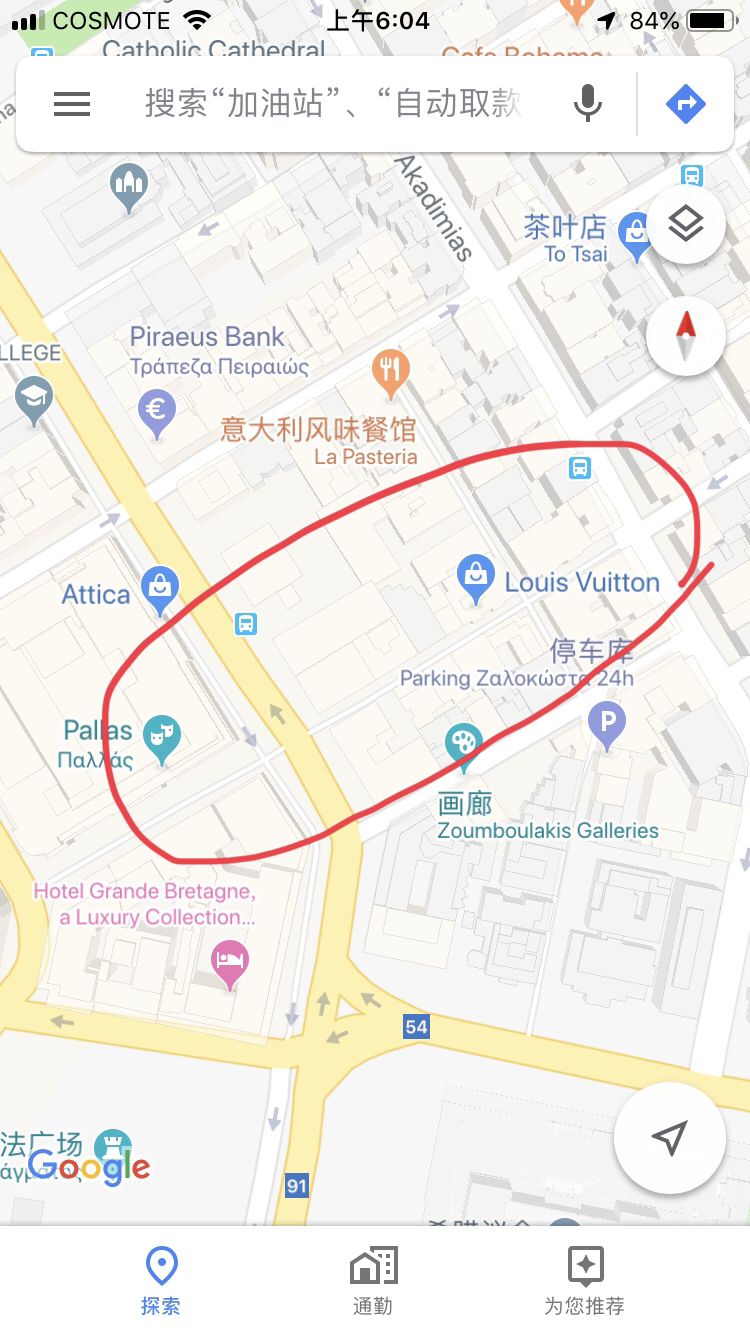
Task: Open Hotel Grande Bretagne pin
Action: tap(230, 962)
